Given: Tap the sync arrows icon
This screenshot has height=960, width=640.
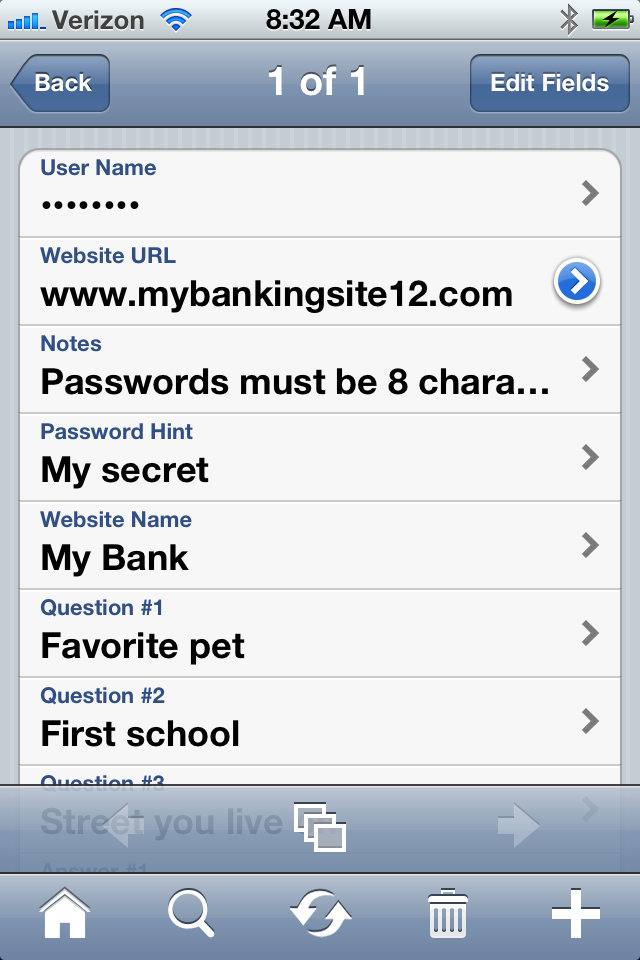Looking at the screenshot, I should [320, 914].
